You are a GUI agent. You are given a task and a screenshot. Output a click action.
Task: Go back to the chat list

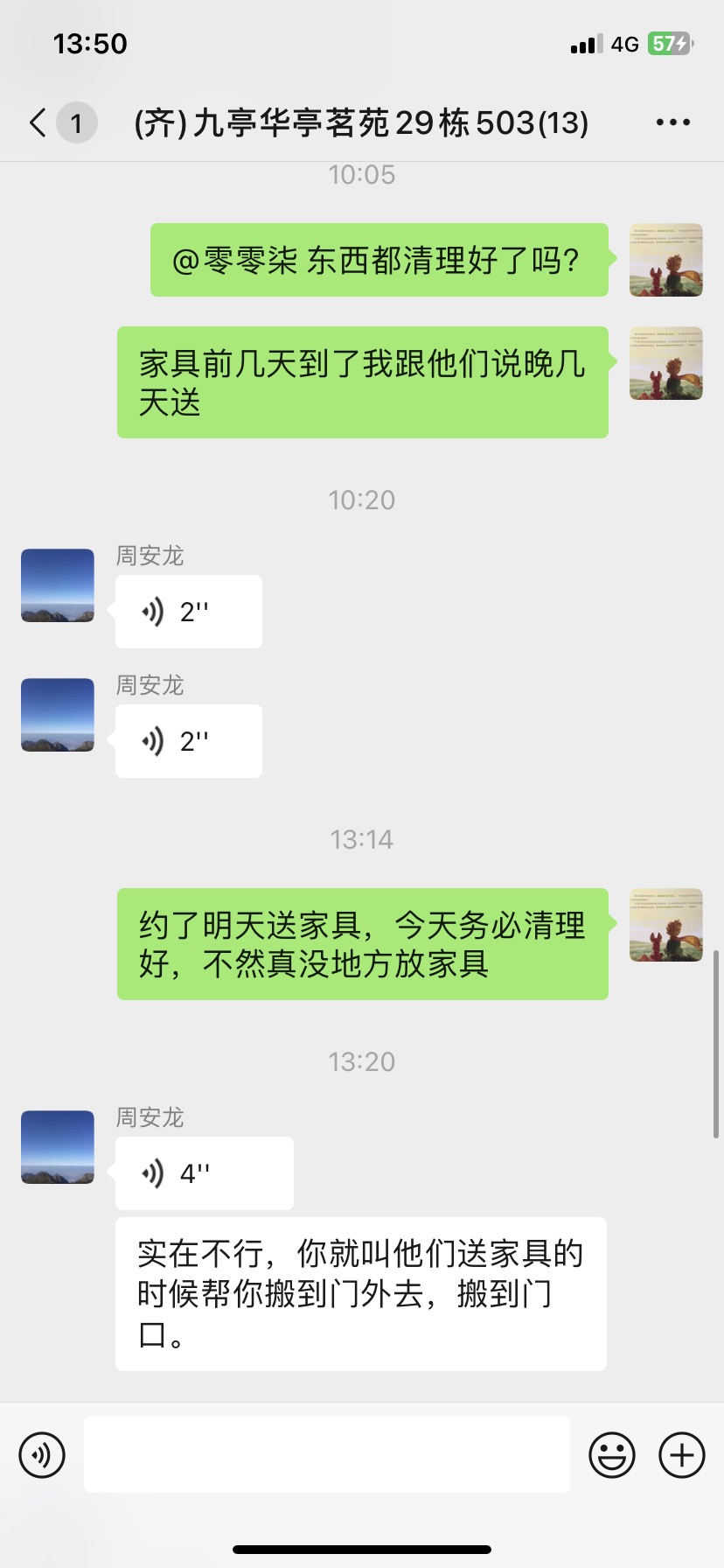coord(38,122)
